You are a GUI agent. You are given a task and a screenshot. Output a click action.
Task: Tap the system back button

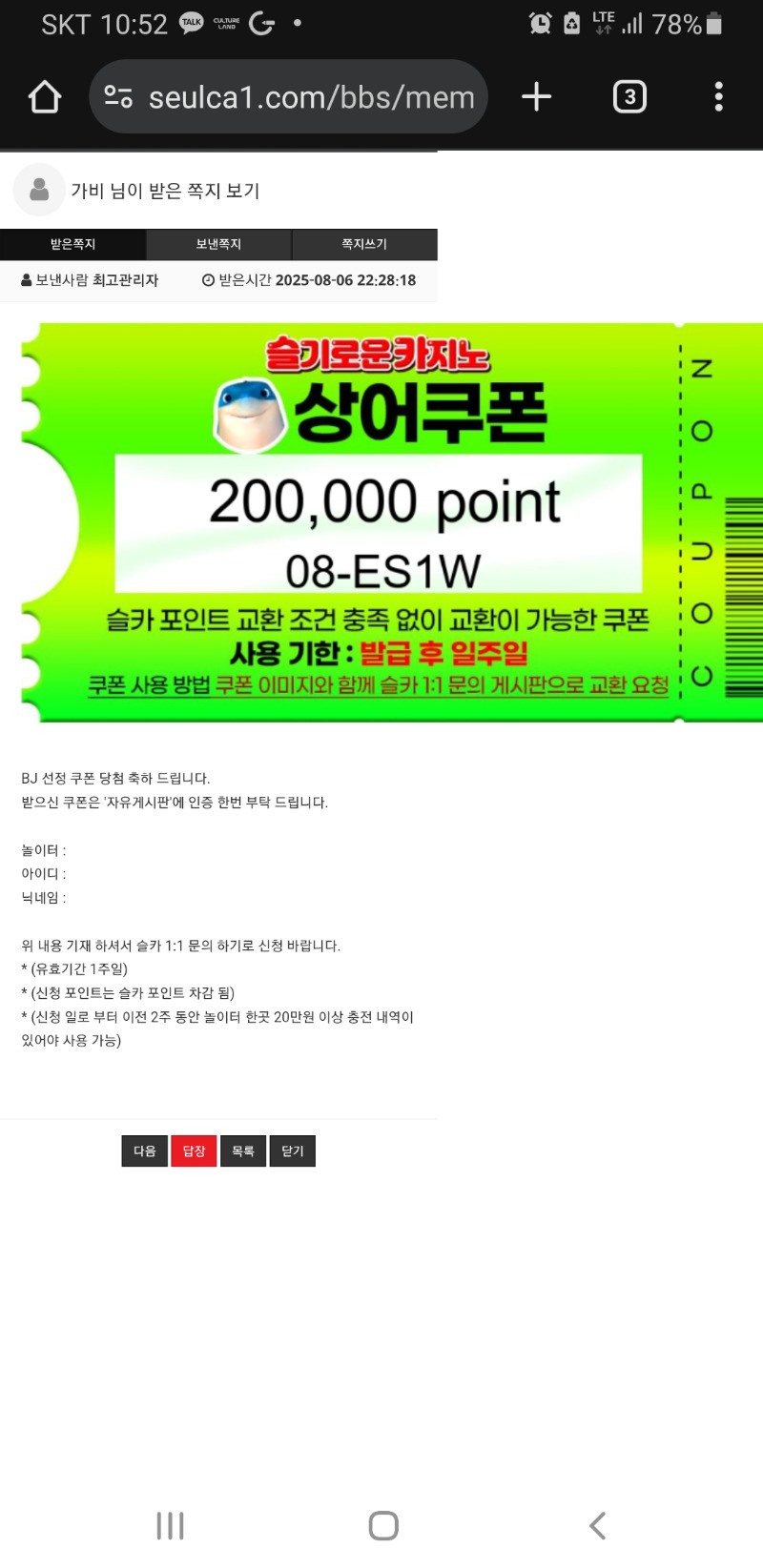click(597, 1525)
